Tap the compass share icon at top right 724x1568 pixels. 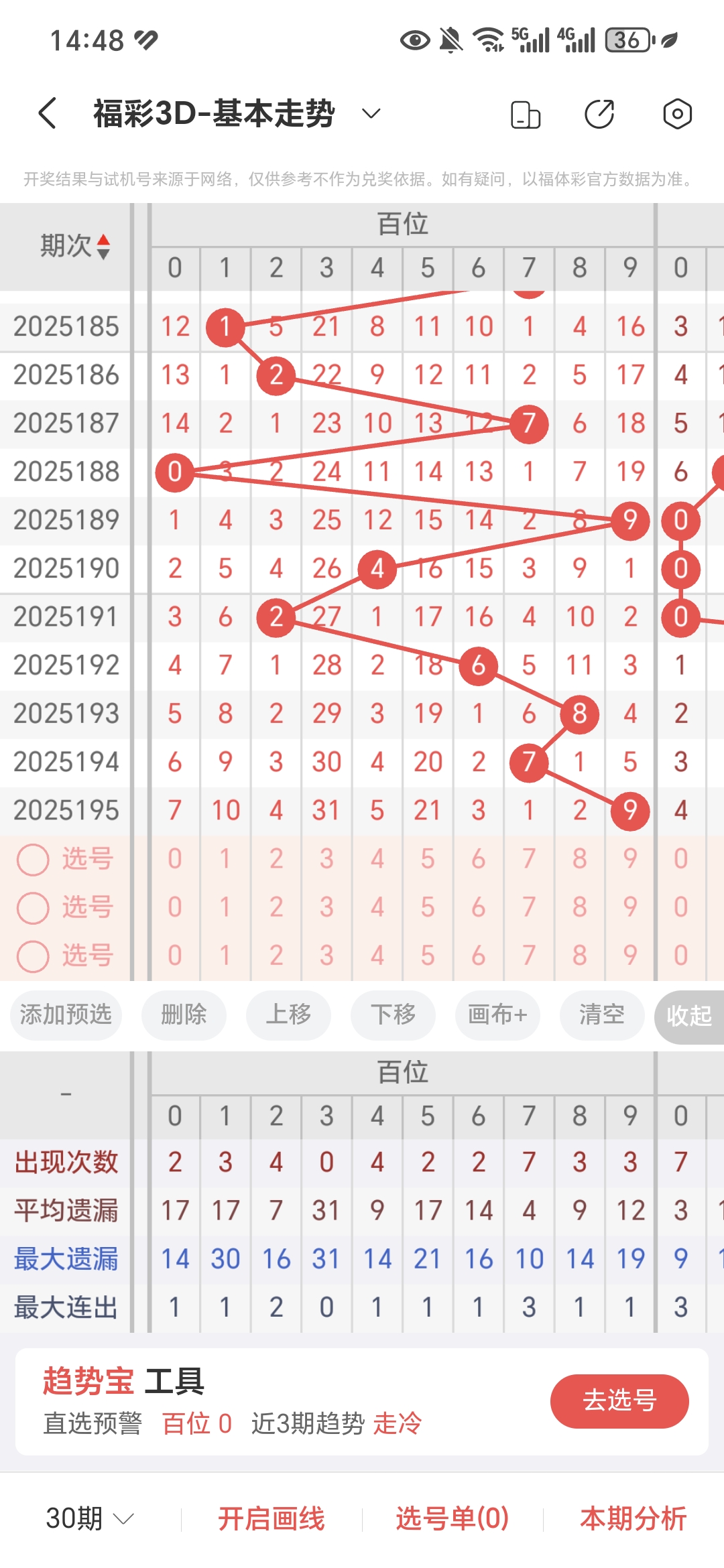point(600,114)
